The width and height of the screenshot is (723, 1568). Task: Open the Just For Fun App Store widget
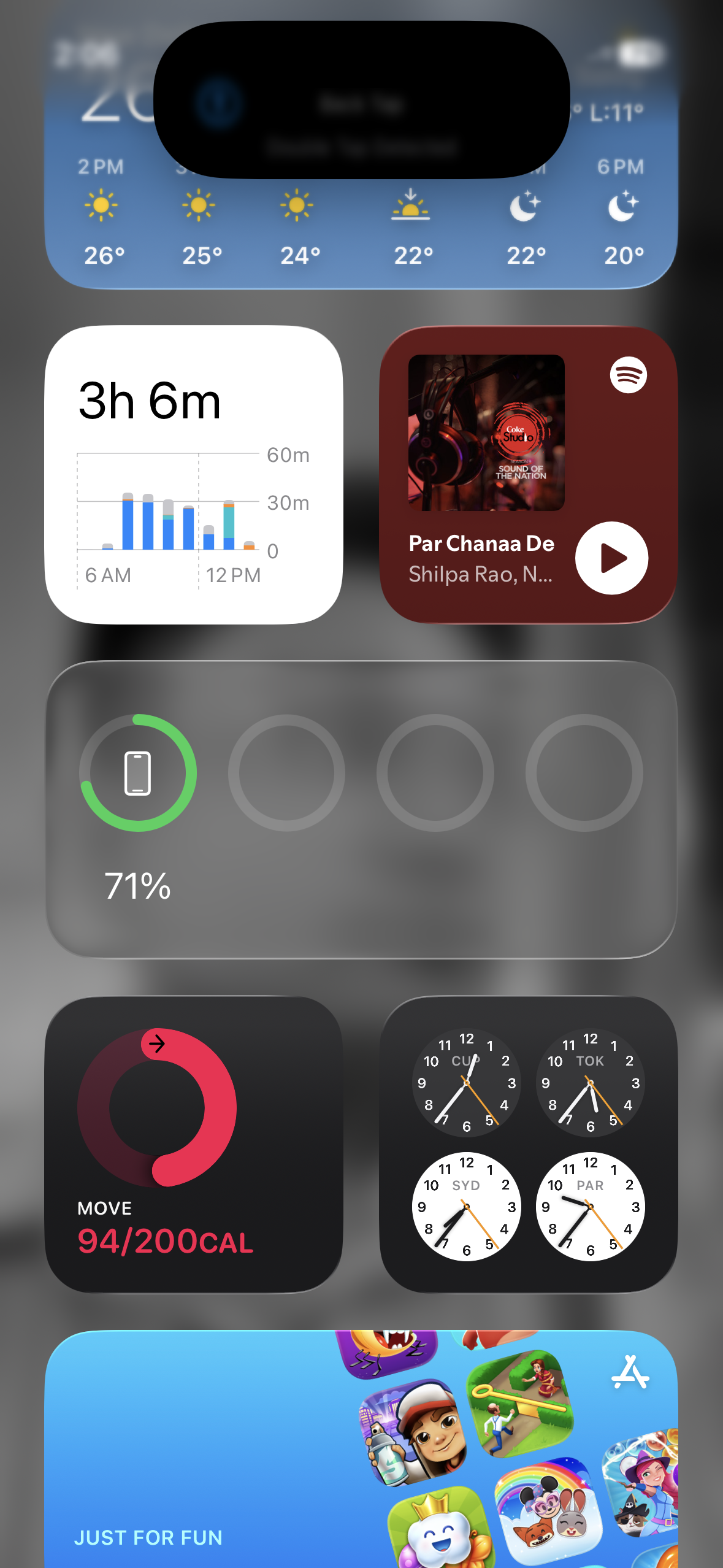361,1449
